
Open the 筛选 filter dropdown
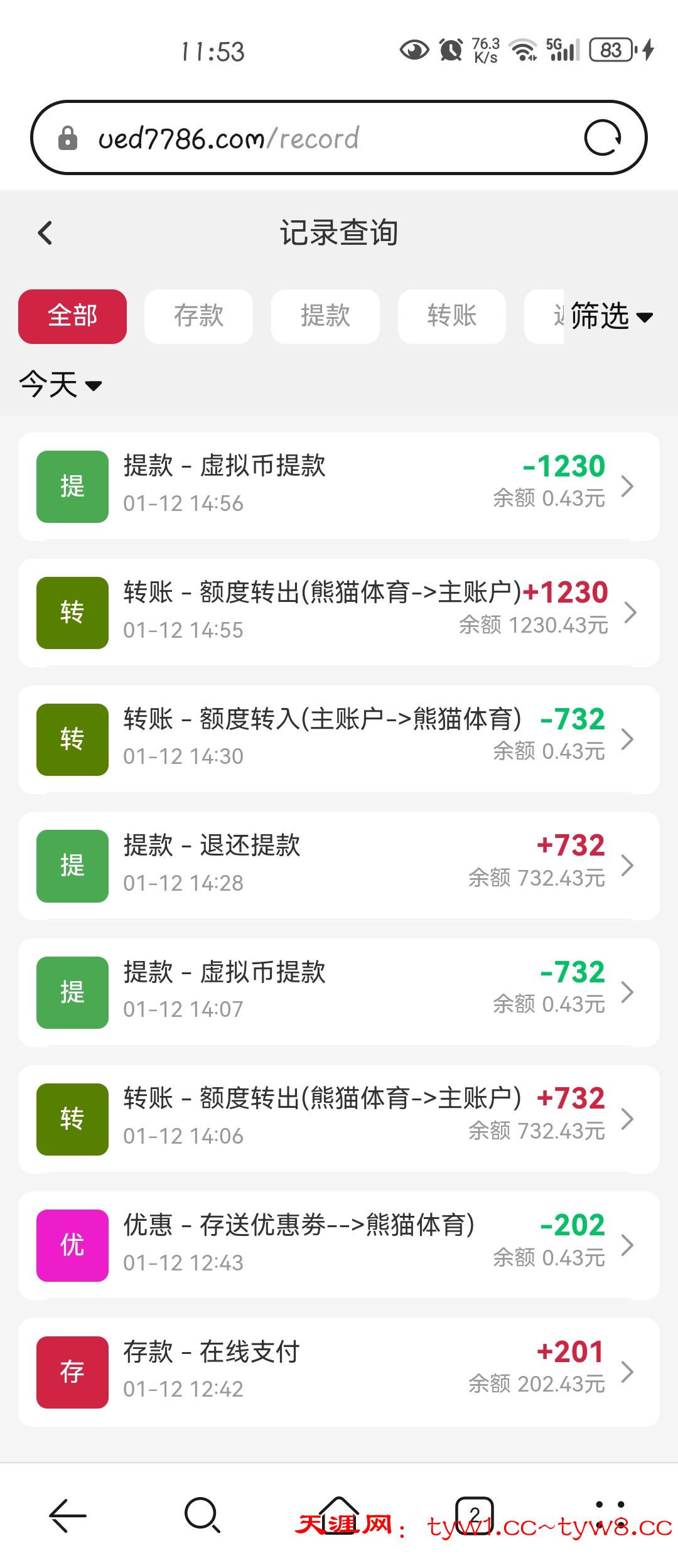(610, 316)
